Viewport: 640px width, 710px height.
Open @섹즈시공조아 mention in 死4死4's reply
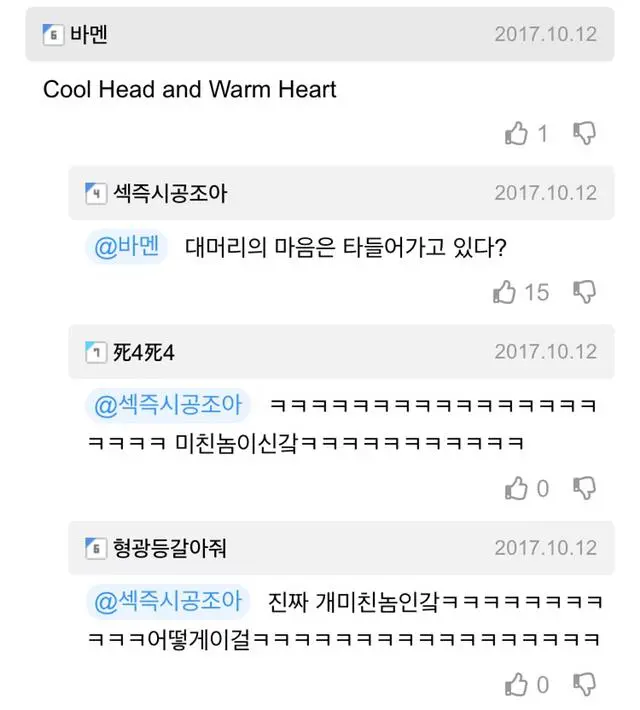click(168, 405)
